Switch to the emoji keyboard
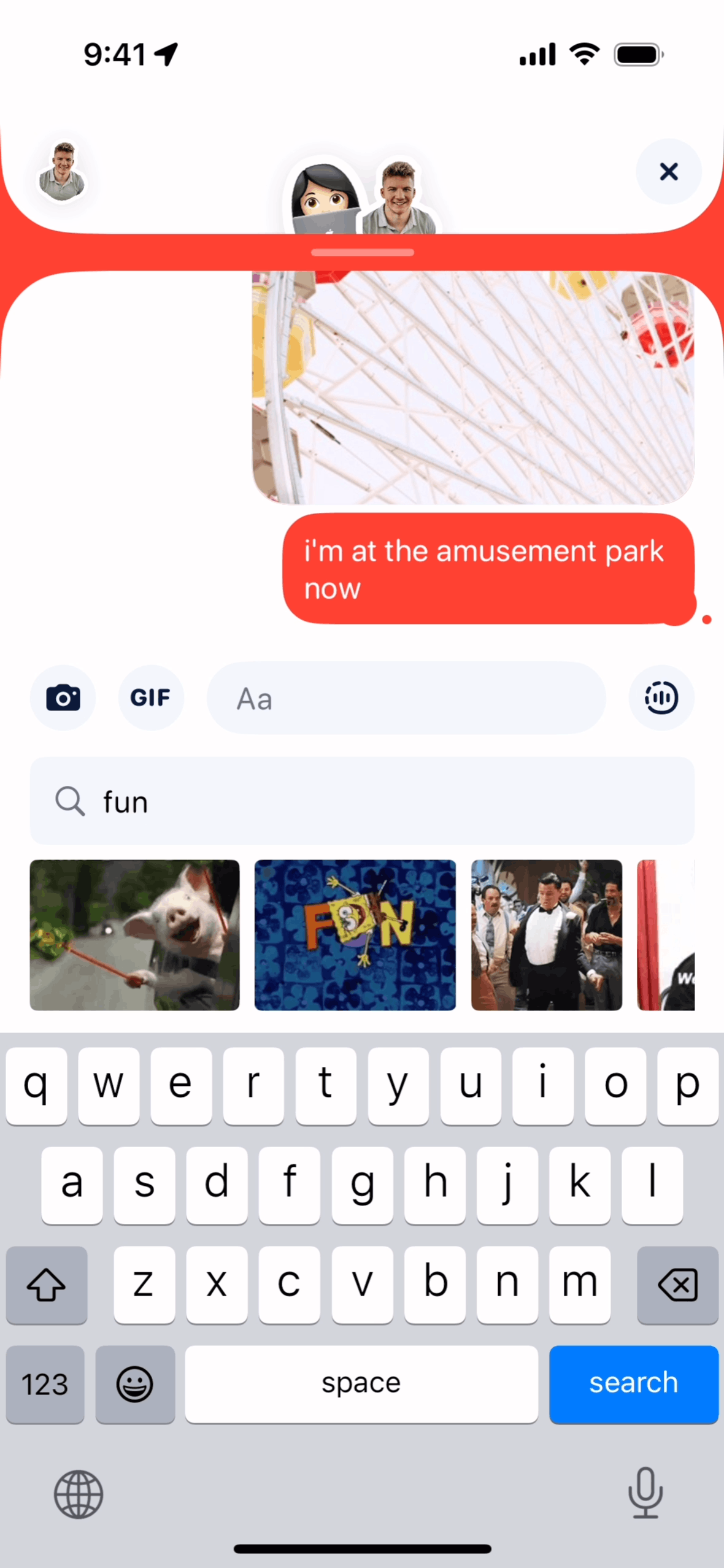 [x=135, y=1384]
